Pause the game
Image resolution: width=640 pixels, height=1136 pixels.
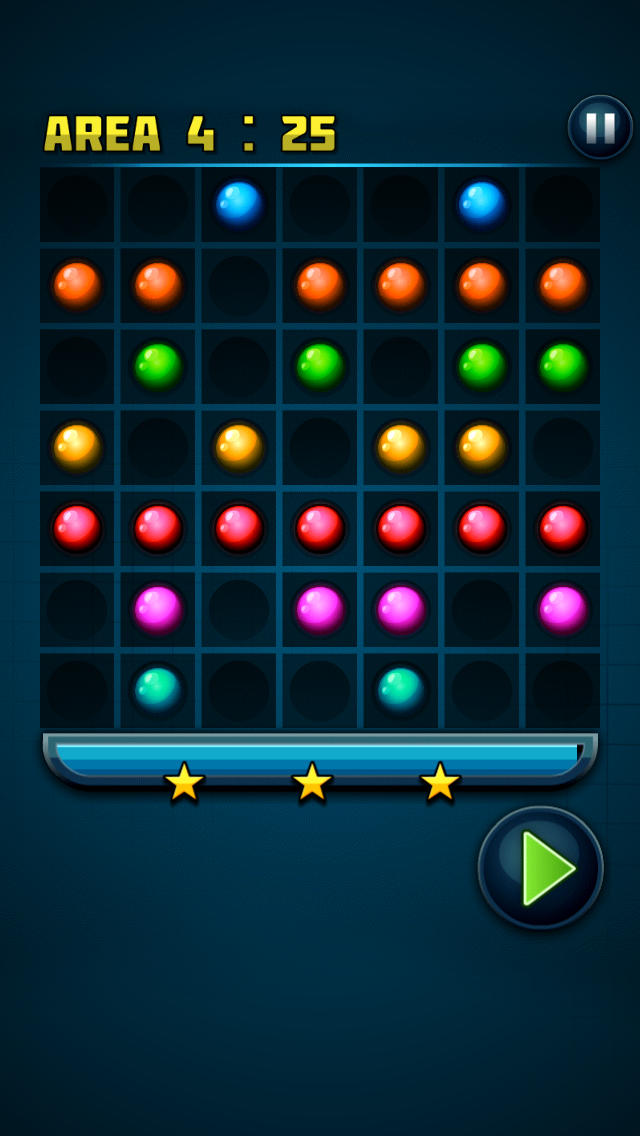pyautogui.click(x=600, y=127)
